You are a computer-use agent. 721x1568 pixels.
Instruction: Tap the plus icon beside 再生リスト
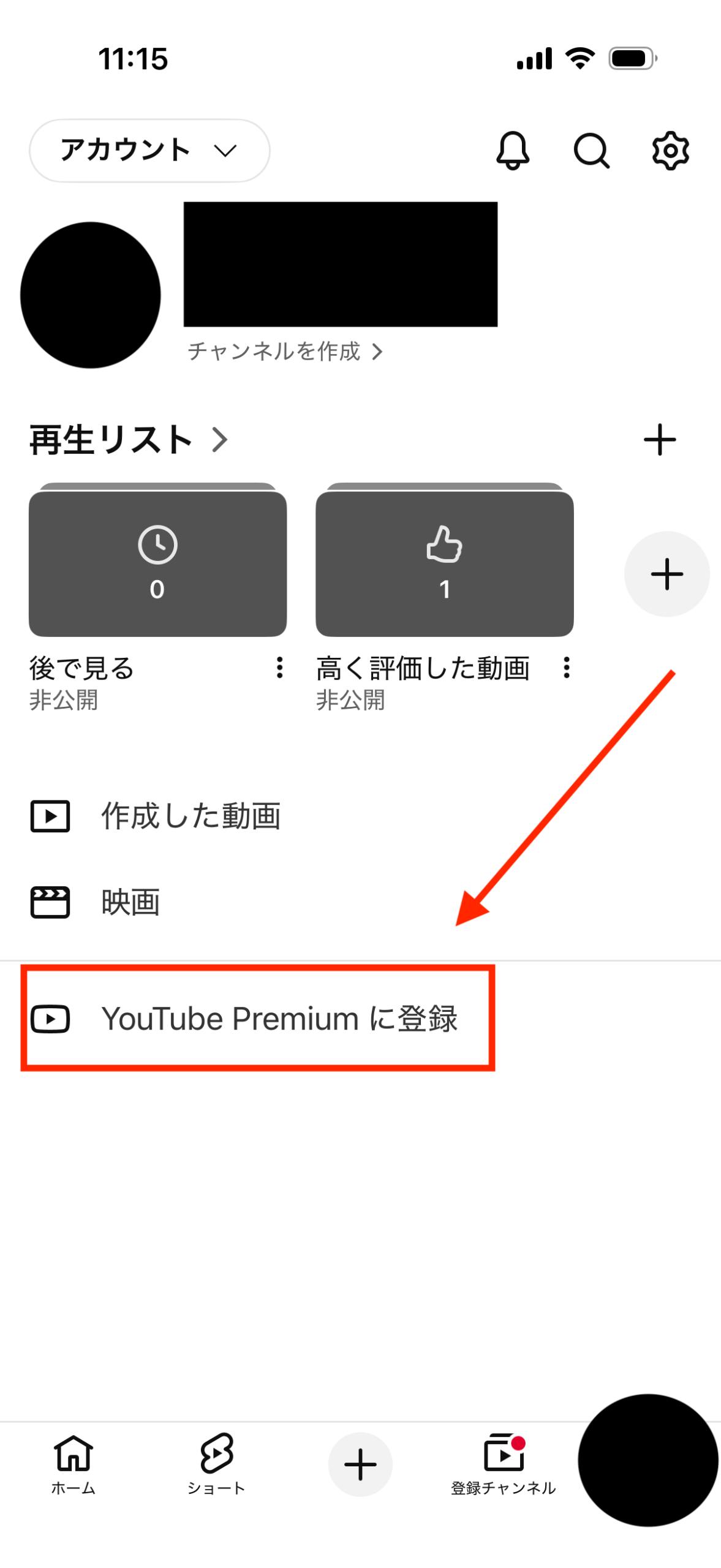659,439
